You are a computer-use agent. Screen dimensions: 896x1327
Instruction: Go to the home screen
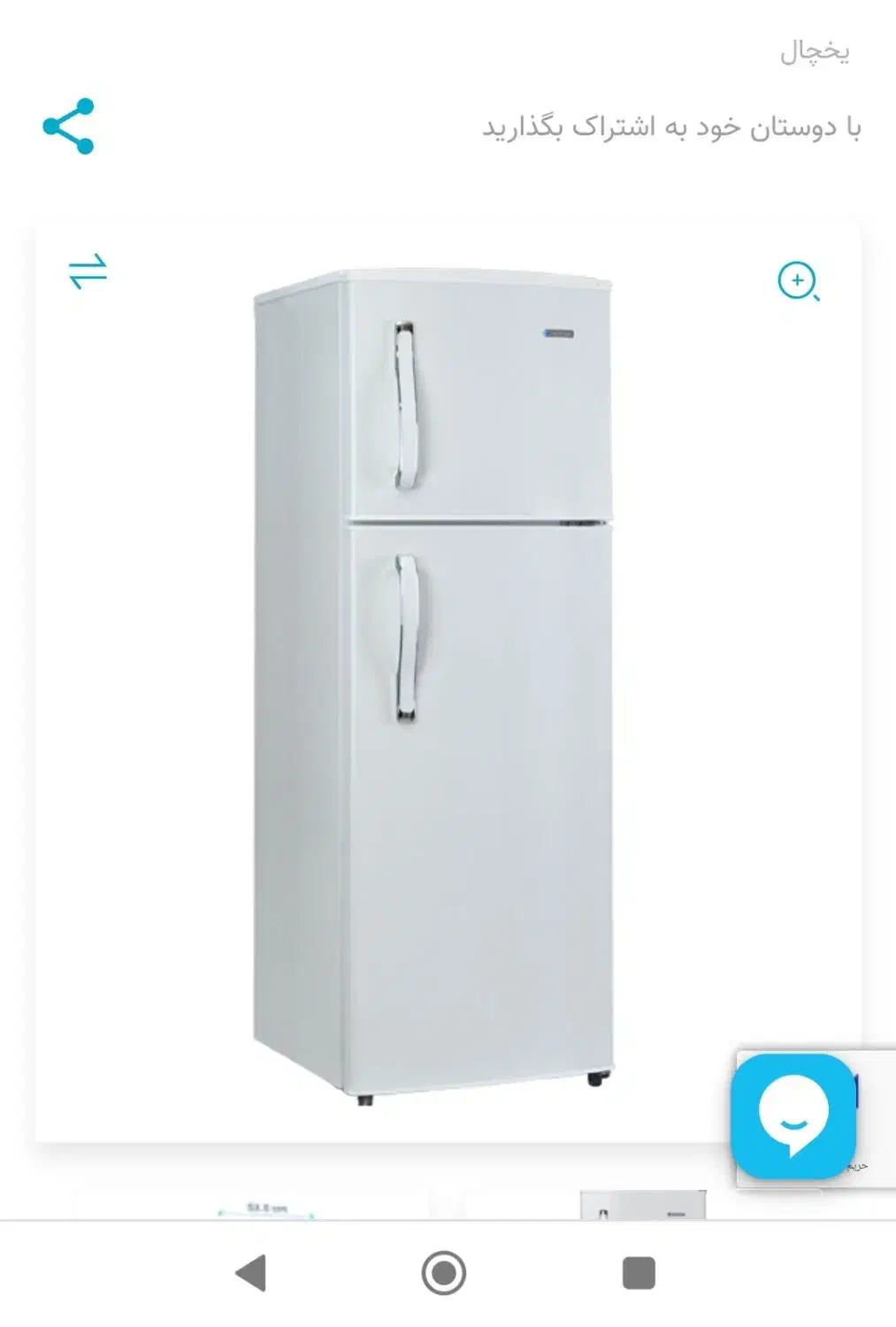click(x=444, y=1273)
